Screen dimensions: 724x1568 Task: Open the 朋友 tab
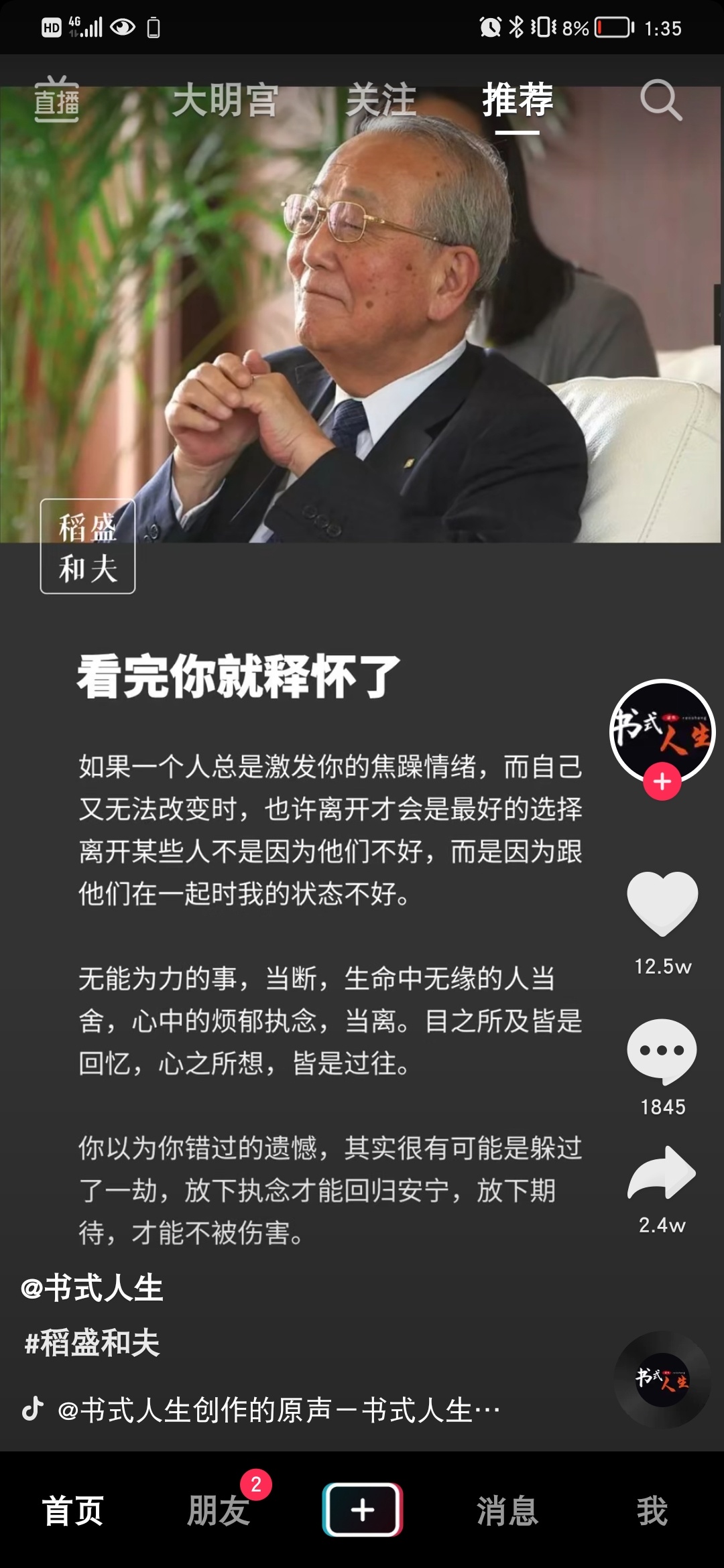pos(218,1511)
